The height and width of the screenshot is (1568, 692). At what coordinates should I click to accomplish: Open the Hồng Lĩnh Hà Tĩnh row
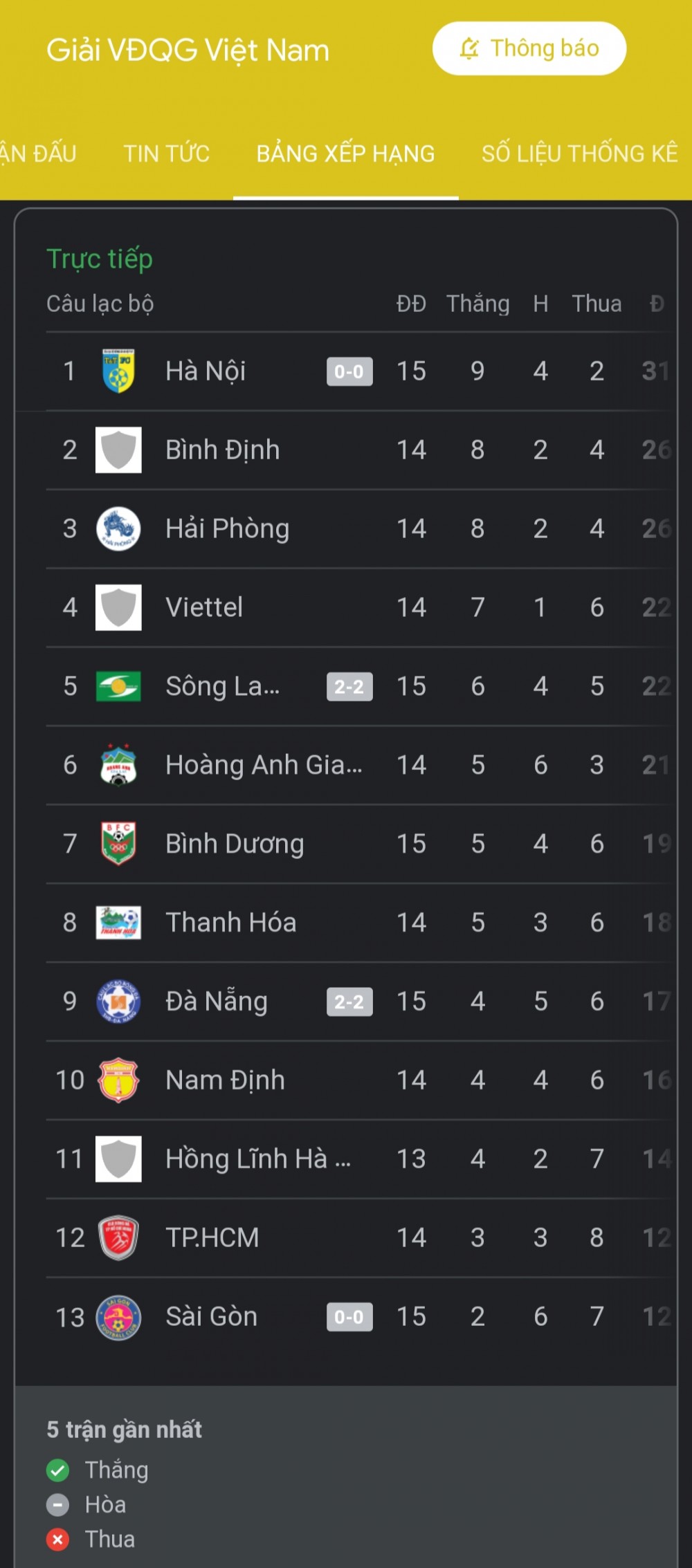pos(257,1160)
